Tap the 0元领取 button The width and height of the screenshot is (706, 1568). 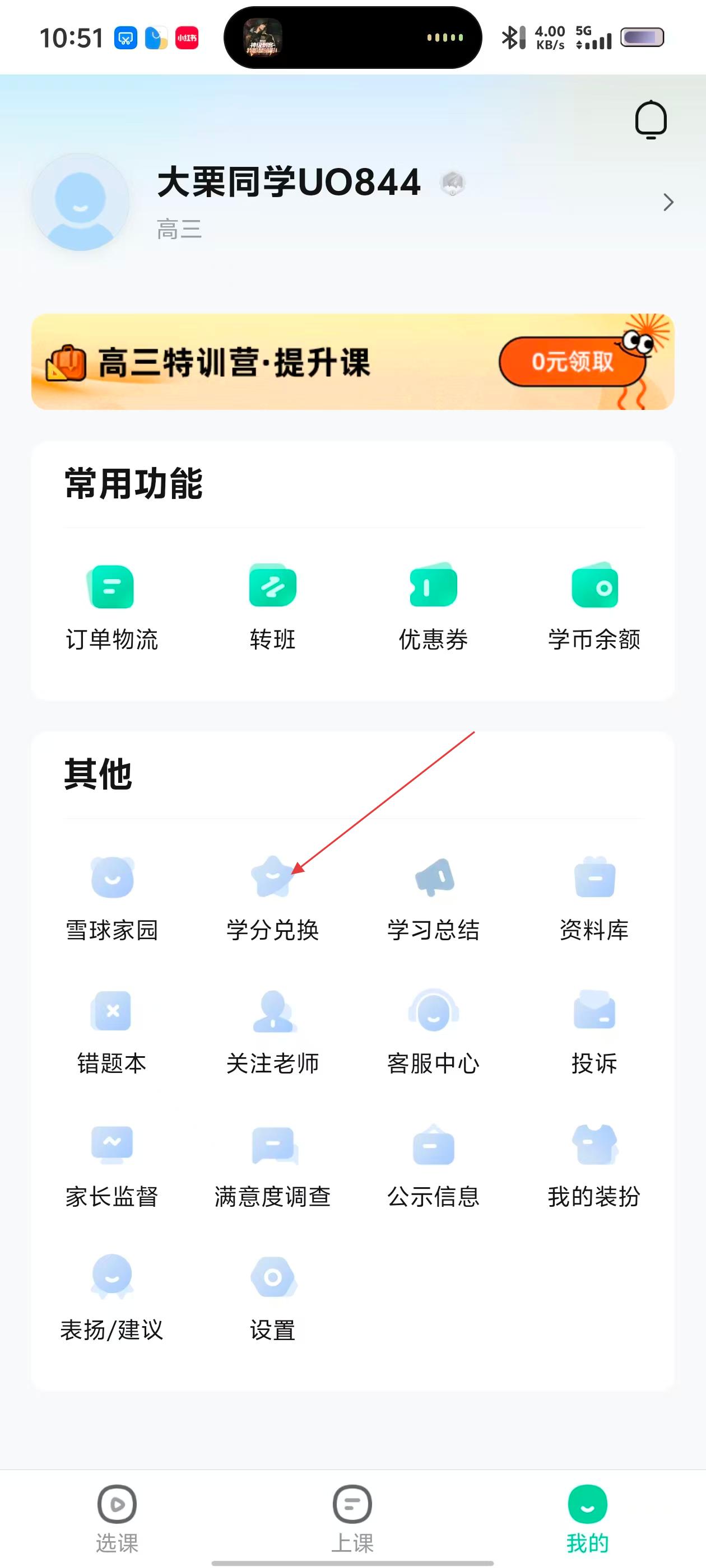tap(572, 362)
